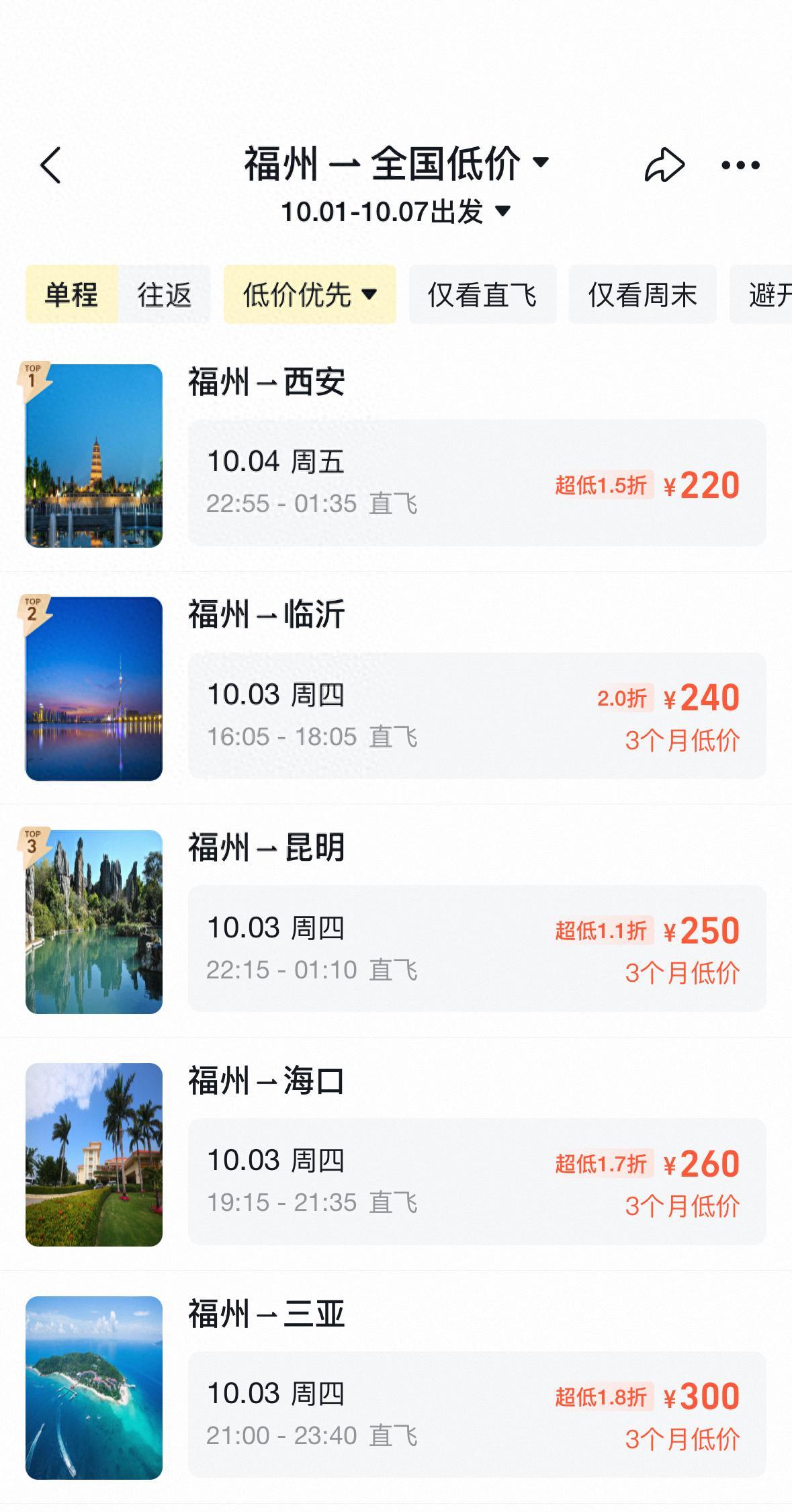Click the ¥300 price for 福州→三亚
The width and height of the screenshot is (792, 1512).
click(700, 1396)
